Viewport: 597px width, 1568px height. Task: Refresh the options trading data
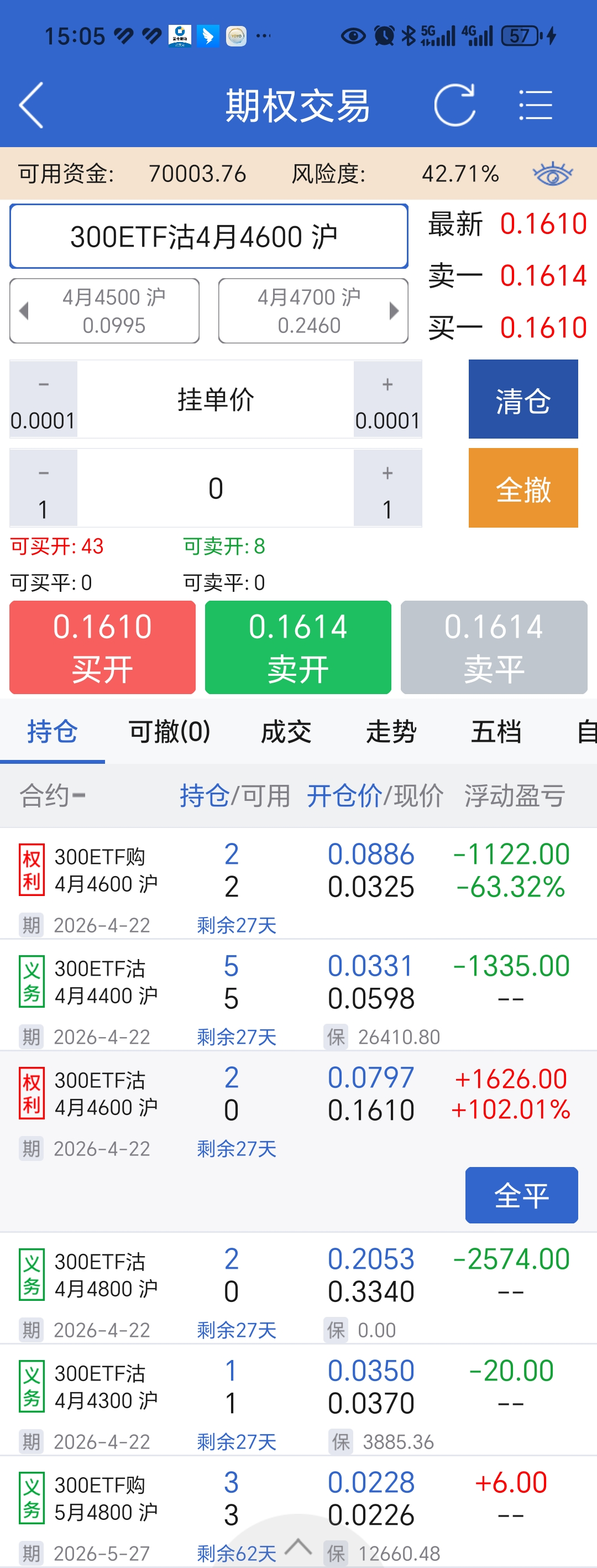tap(454, 105)
